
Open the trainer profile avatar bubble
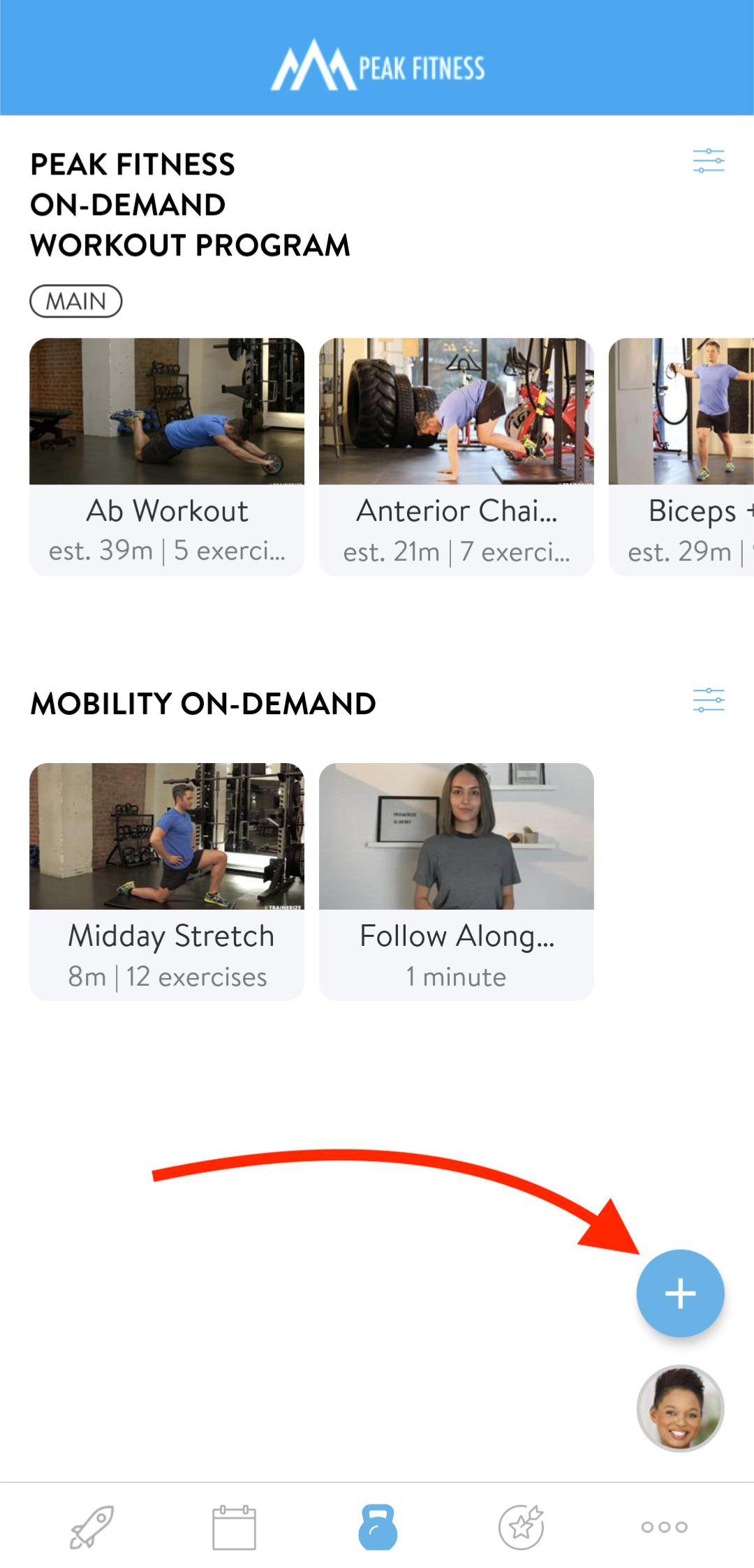(680, 1408)
